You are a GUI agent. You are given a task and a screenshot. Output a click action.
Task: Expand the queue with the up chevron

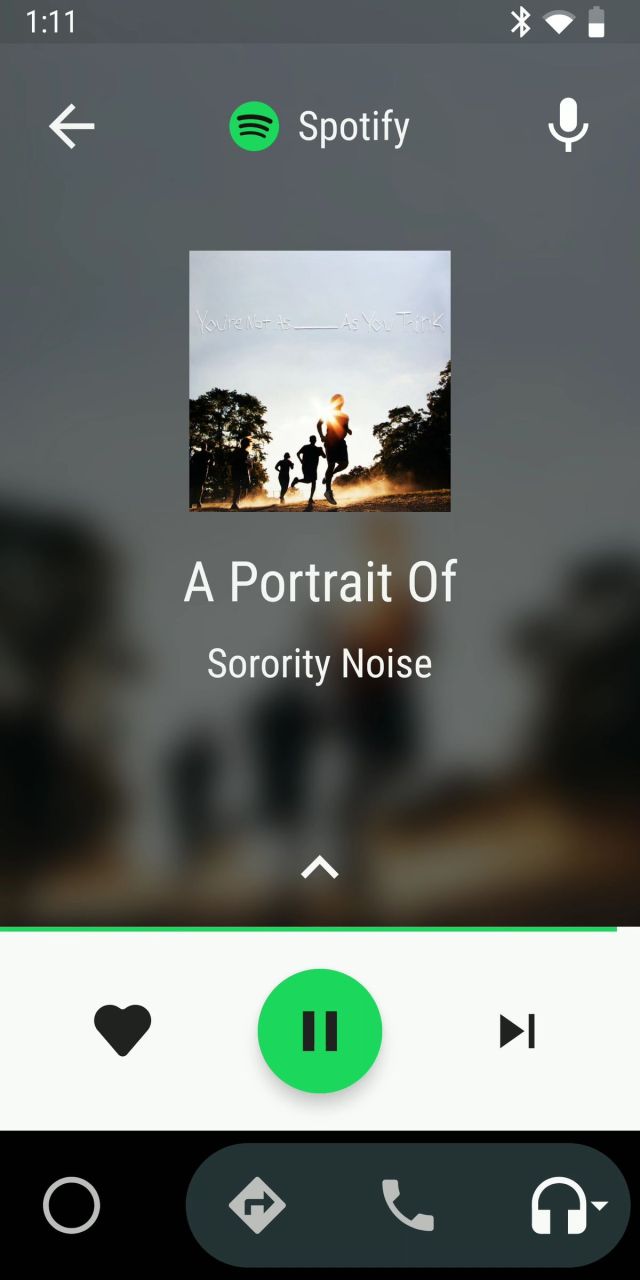click(x=320, y=868)
